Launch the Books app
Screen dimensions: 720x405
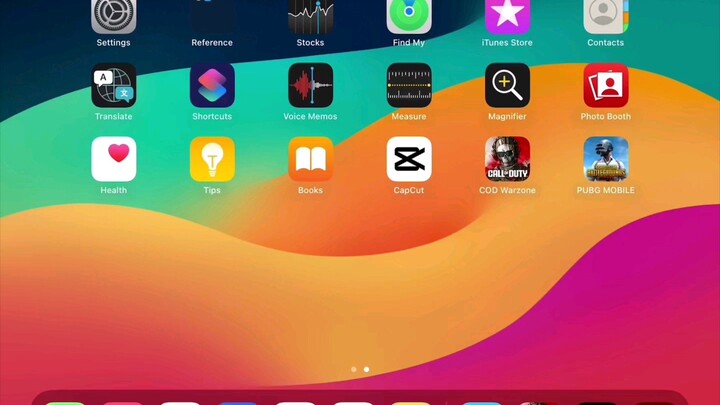(x=310, y=159)
